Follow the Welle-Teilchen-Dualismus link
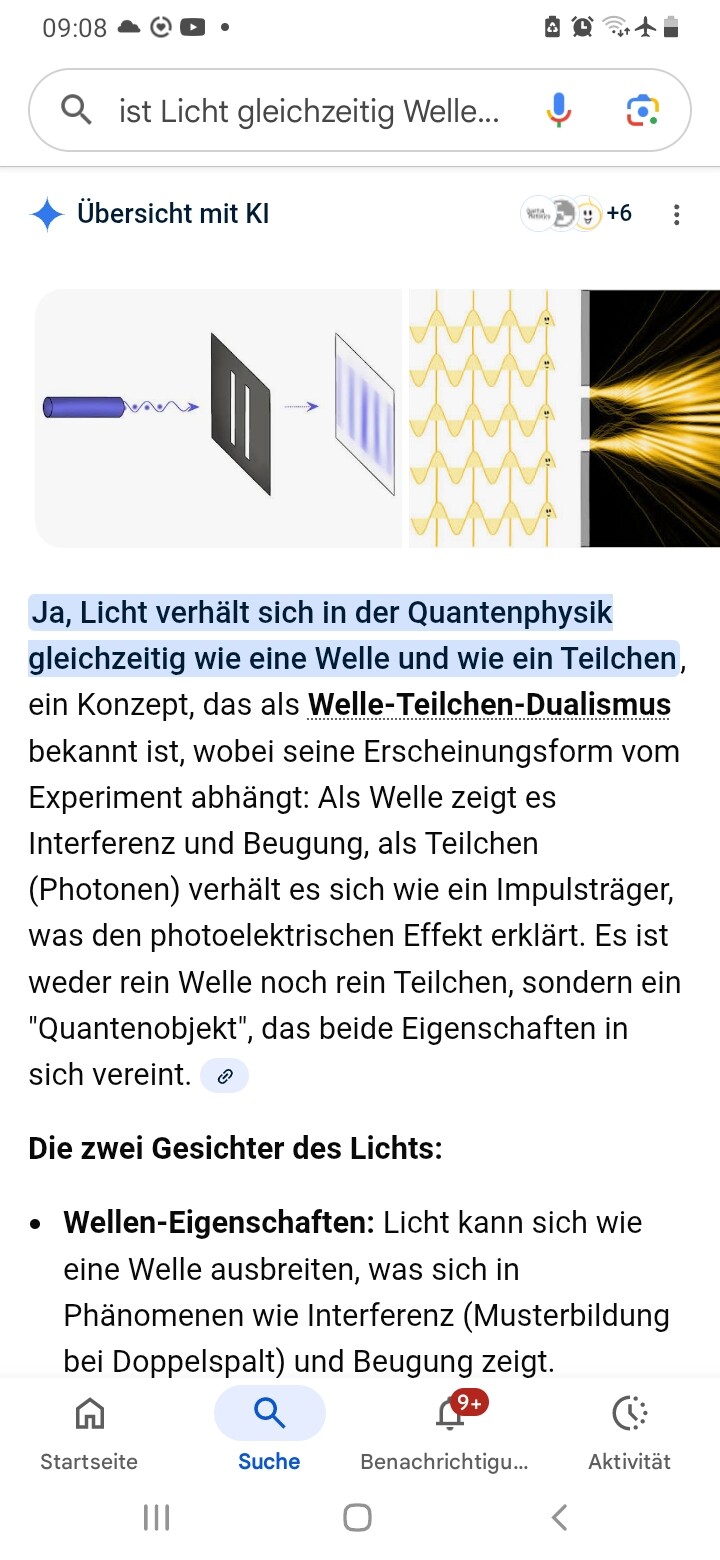This screenshot has height=1560, width=720. click(489, 705)
